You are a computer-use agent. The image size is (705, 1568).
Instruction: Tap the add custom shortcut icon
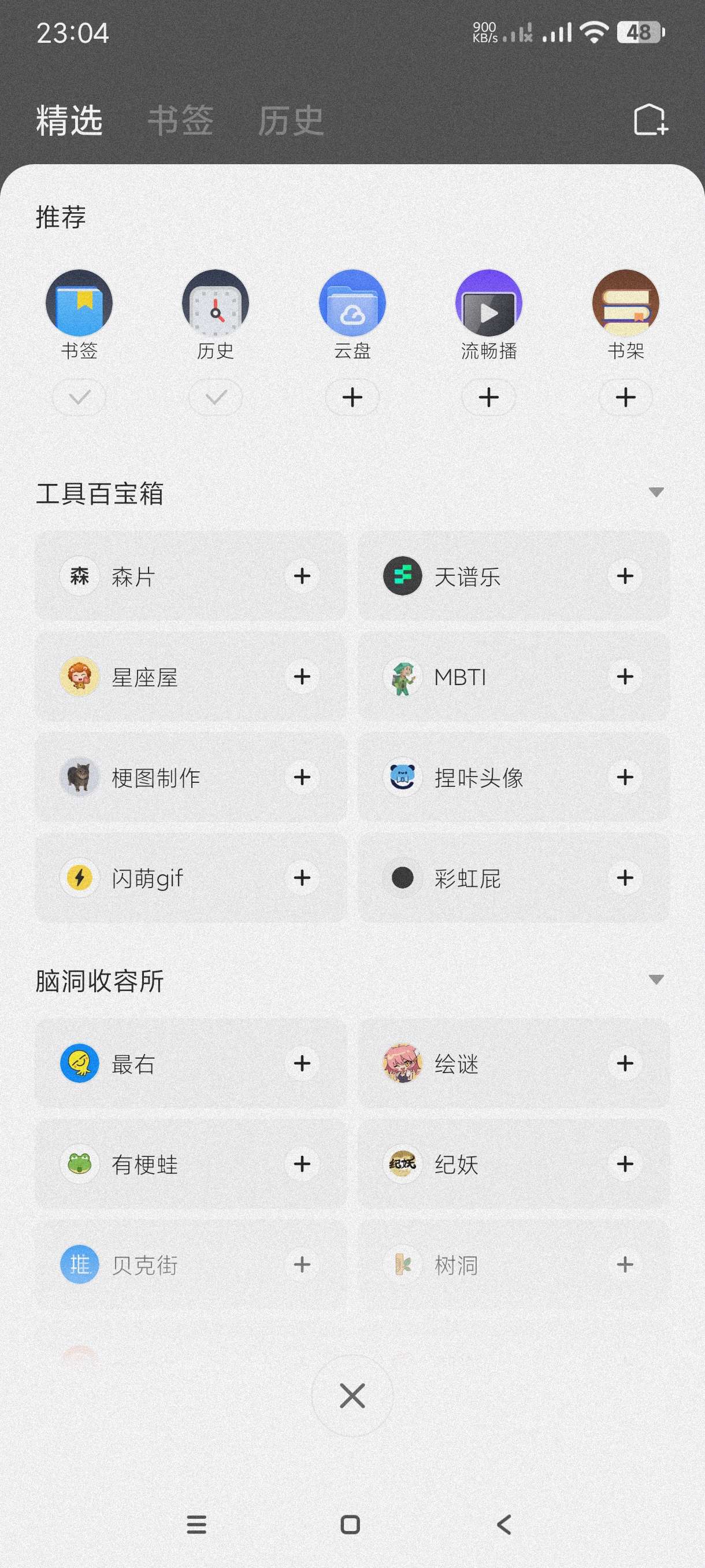pyautogui.click(x=650, y=119)
